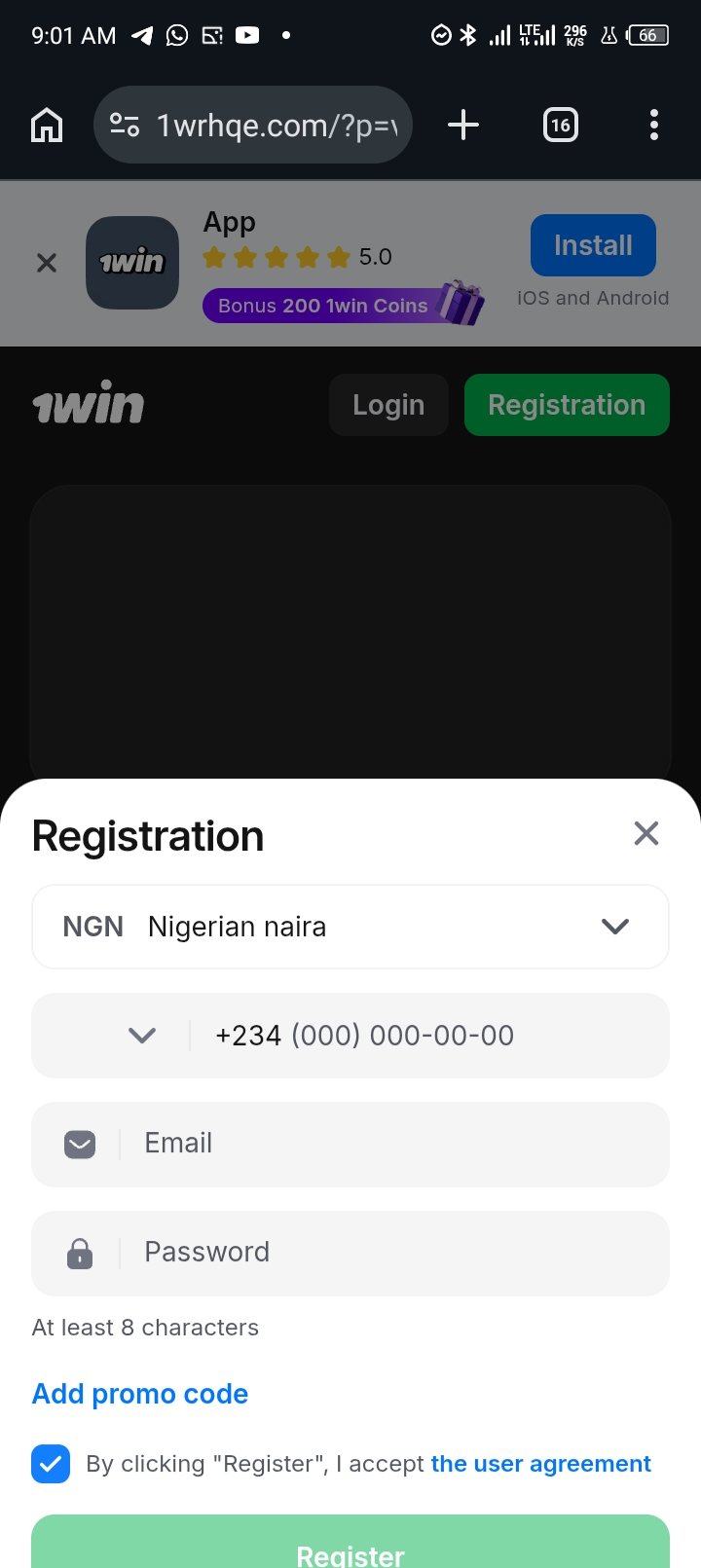
Task: Focus the phone number field
Action: (x=428, y=1036)
